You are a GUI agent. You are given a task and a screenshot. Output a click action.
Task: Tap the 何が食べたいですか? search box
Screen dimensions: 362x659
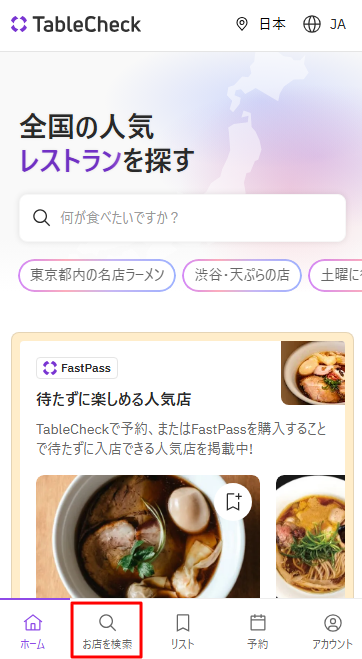[182, 218]
